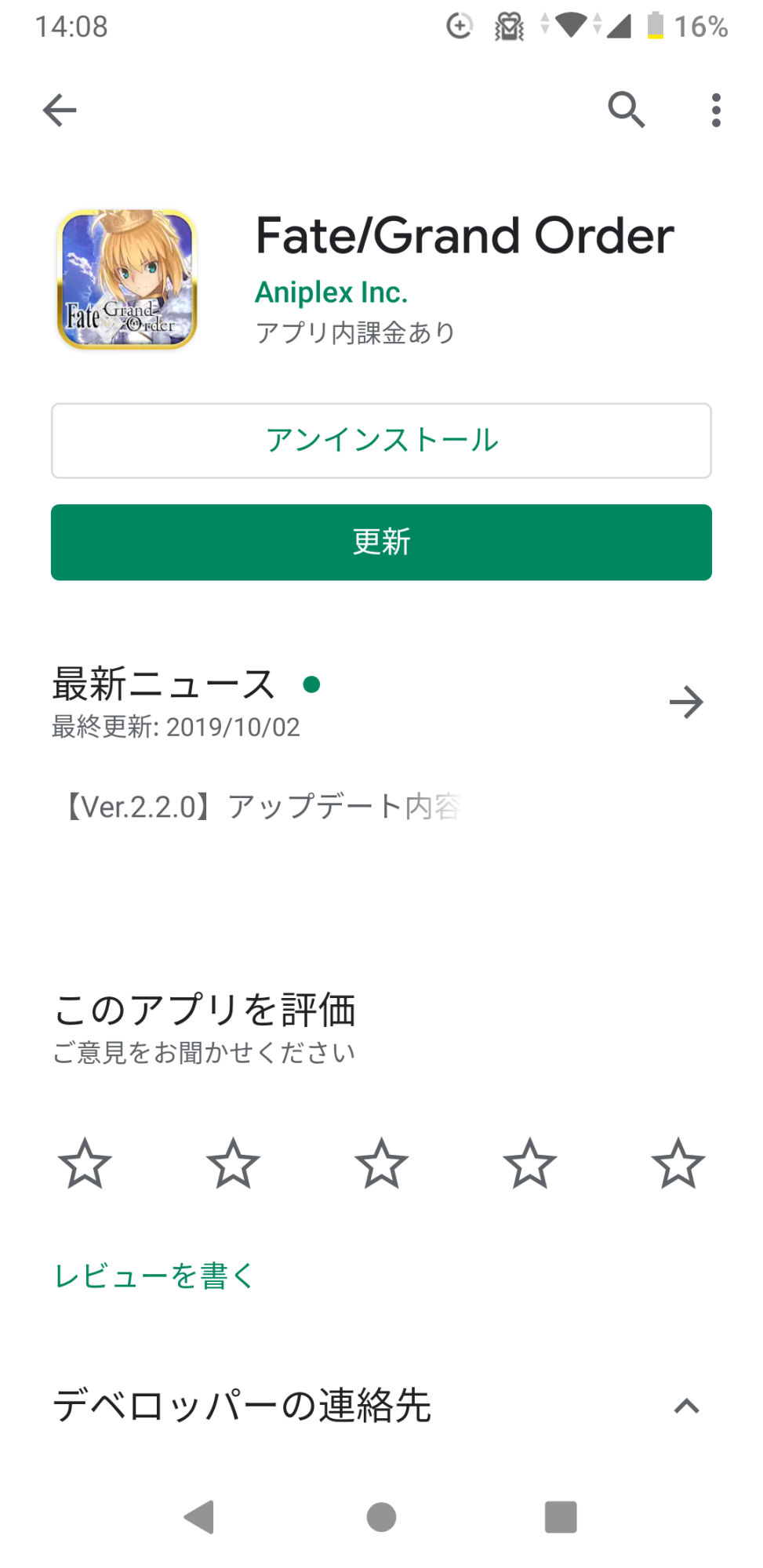Rate the app two stars
The width and height of the screenshot is (763, 1568).
[233, 1164]
